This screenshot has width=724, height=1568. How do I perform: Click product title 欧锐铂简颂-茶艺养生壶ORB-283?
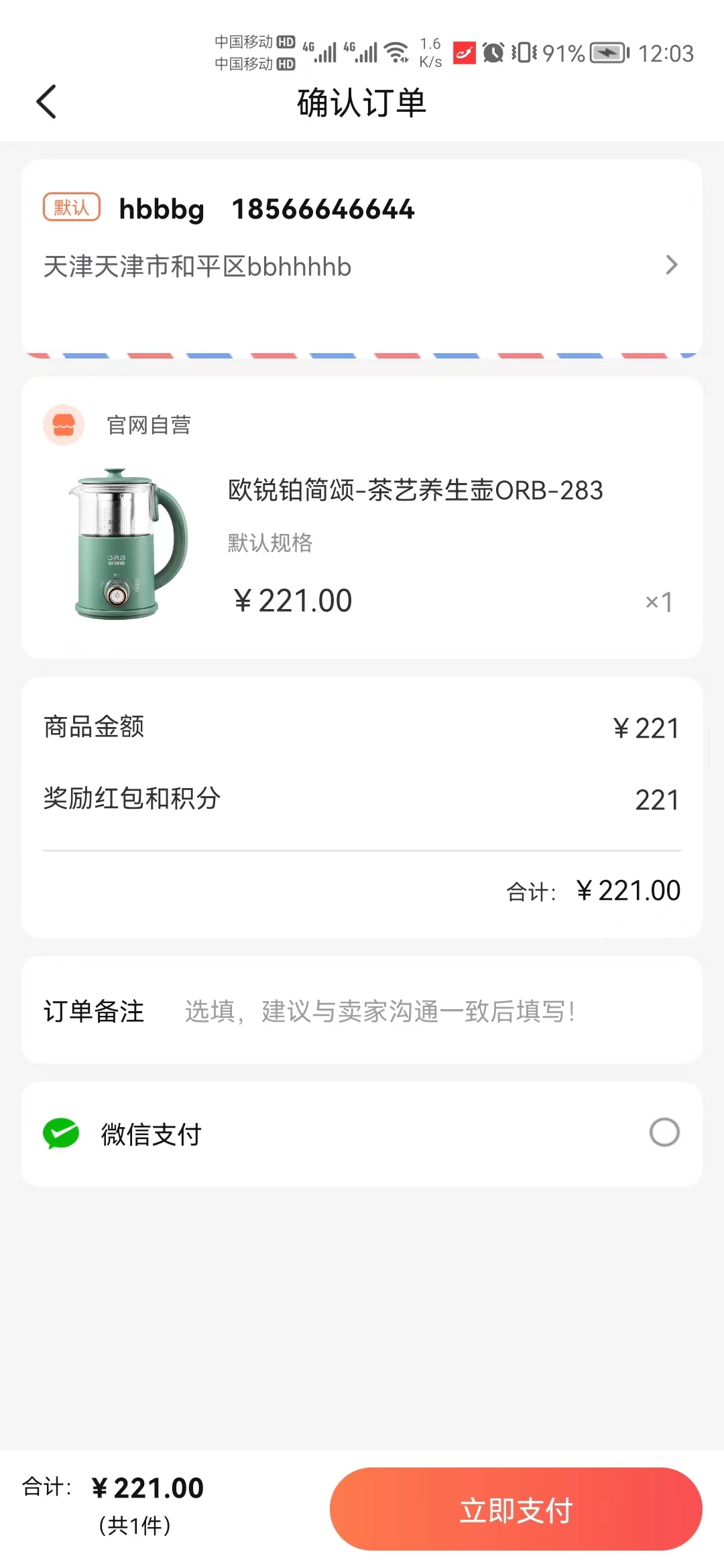tap(415, 491)
